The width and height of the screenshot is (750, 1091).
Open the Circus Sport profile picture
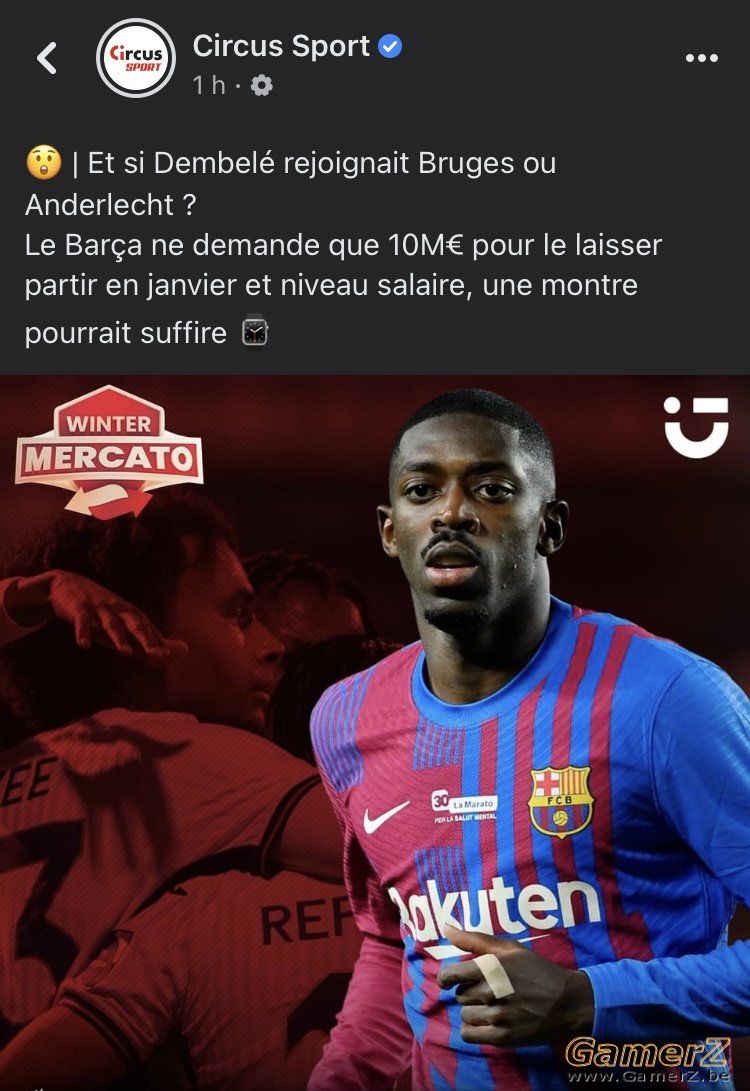point(135,59)
